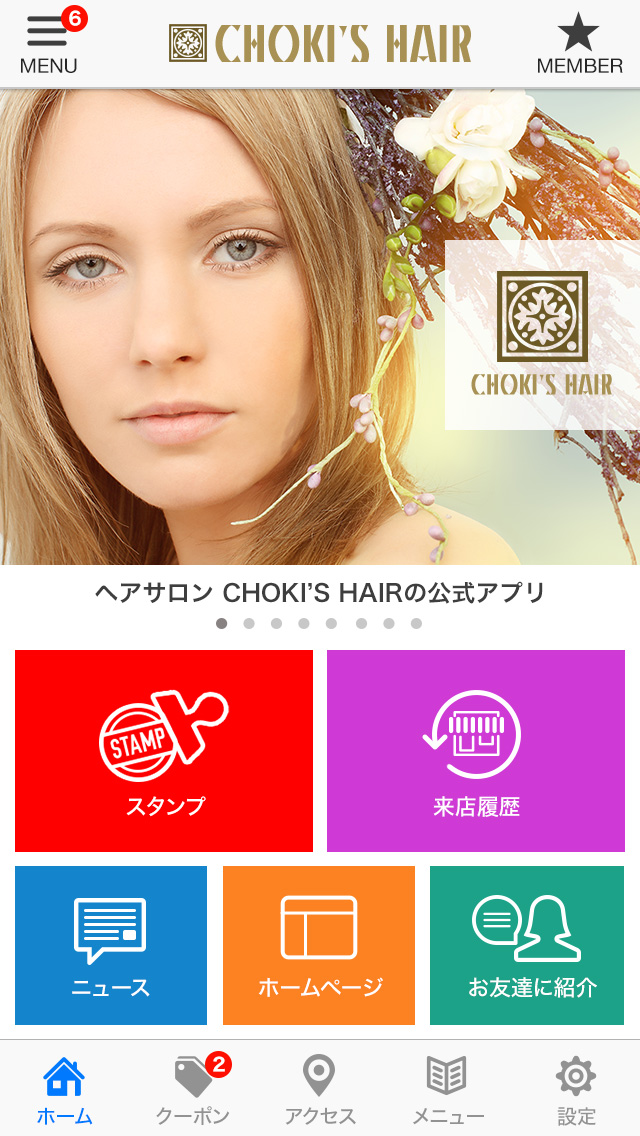Open the MENU drawer button
640x1136 pixels.
pyautogui.click(x=49, y=44)
